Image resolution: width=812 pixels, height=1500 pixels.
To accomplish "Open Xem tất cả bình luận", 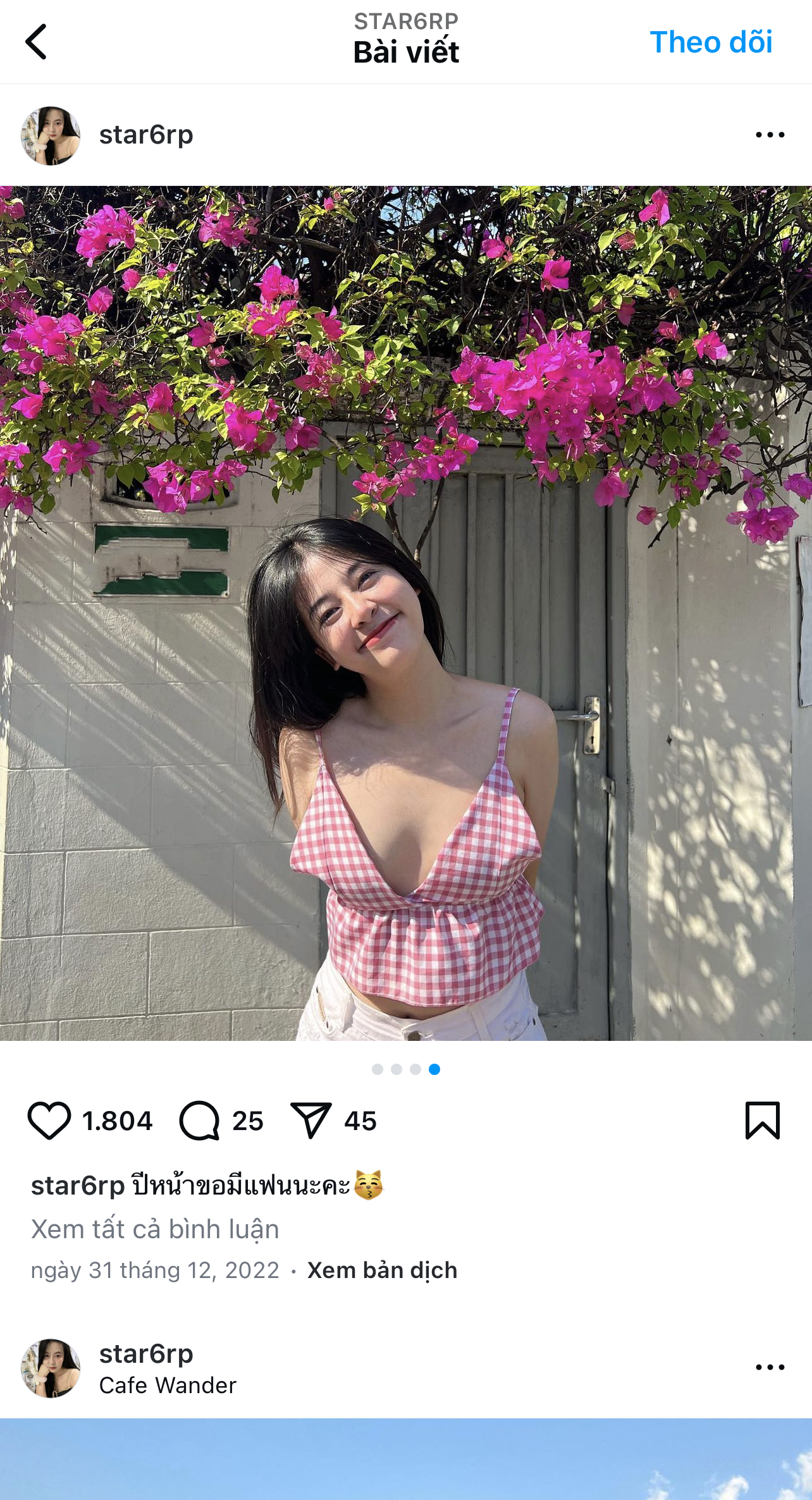I will [x=155, y=1229].
